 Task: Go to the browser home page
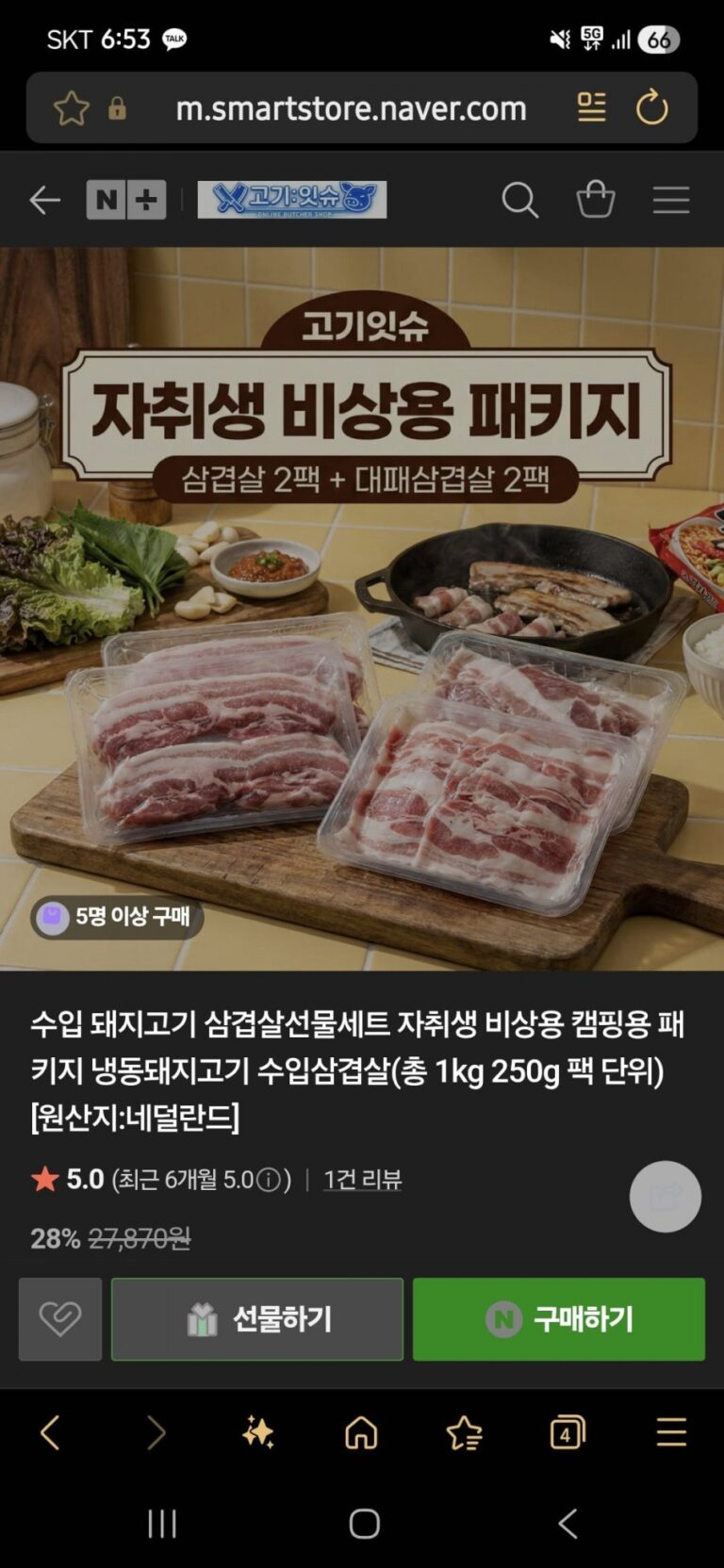click(361, 1433)
